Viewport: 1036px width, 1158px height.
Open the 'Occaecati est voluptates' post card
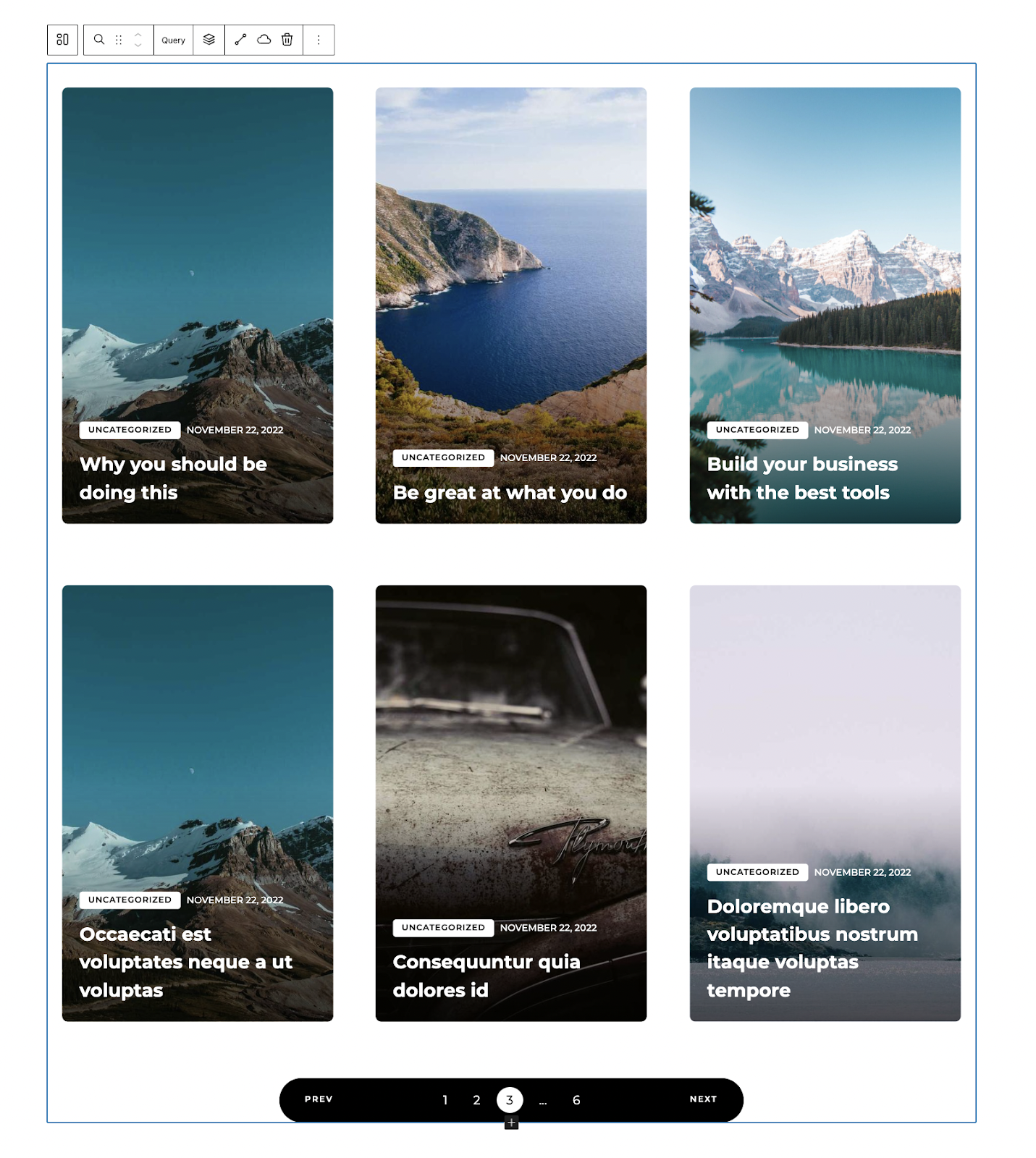click(185, 961)
